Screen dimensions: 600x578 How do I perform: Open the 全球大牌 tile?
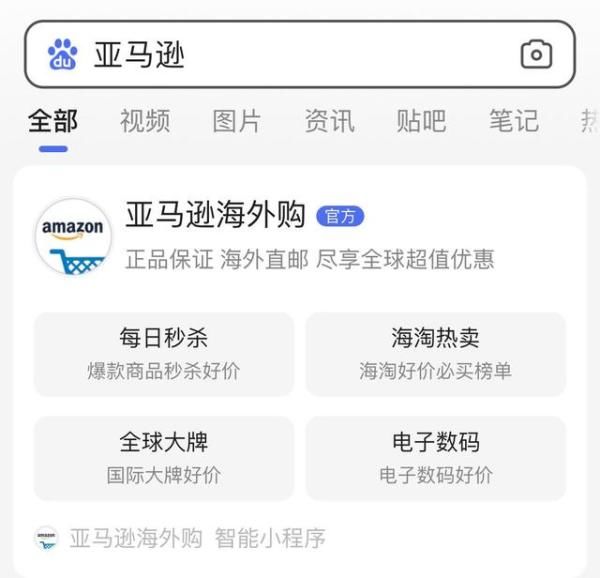pos(164,458)
